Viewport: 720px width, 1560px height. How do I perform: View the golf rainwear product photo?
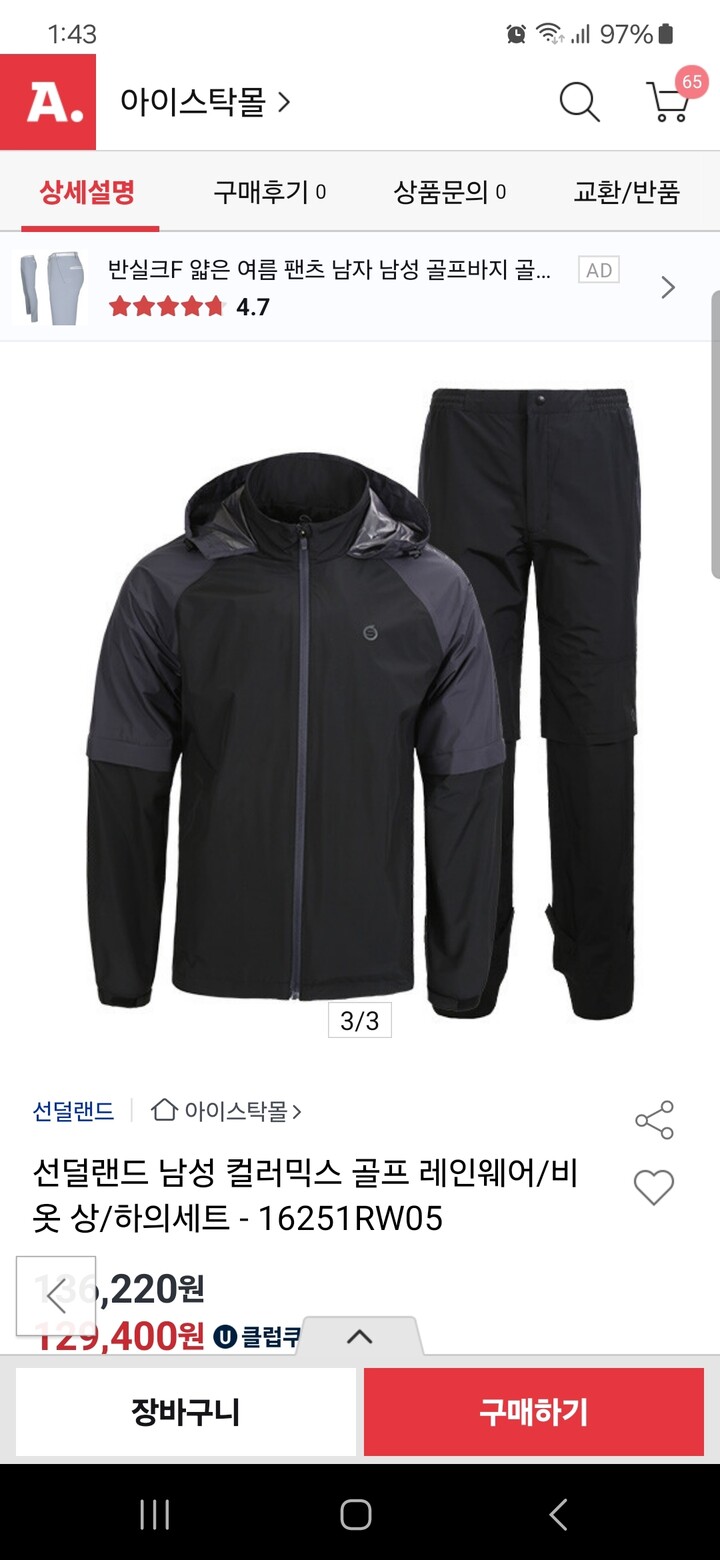360,700
